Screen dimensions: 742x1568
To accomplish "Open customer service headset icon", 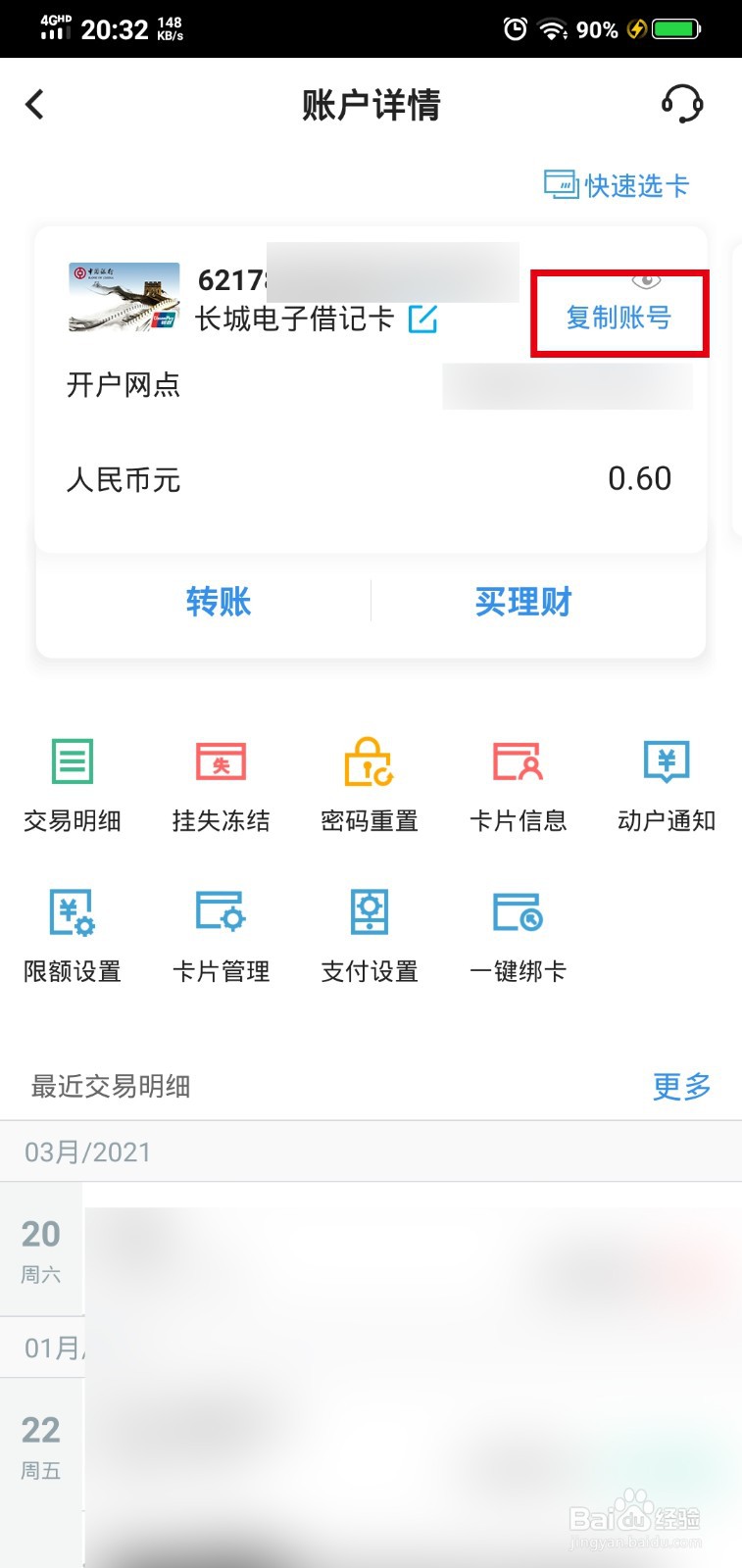I will pyautogui.click(x=682, y=104).
